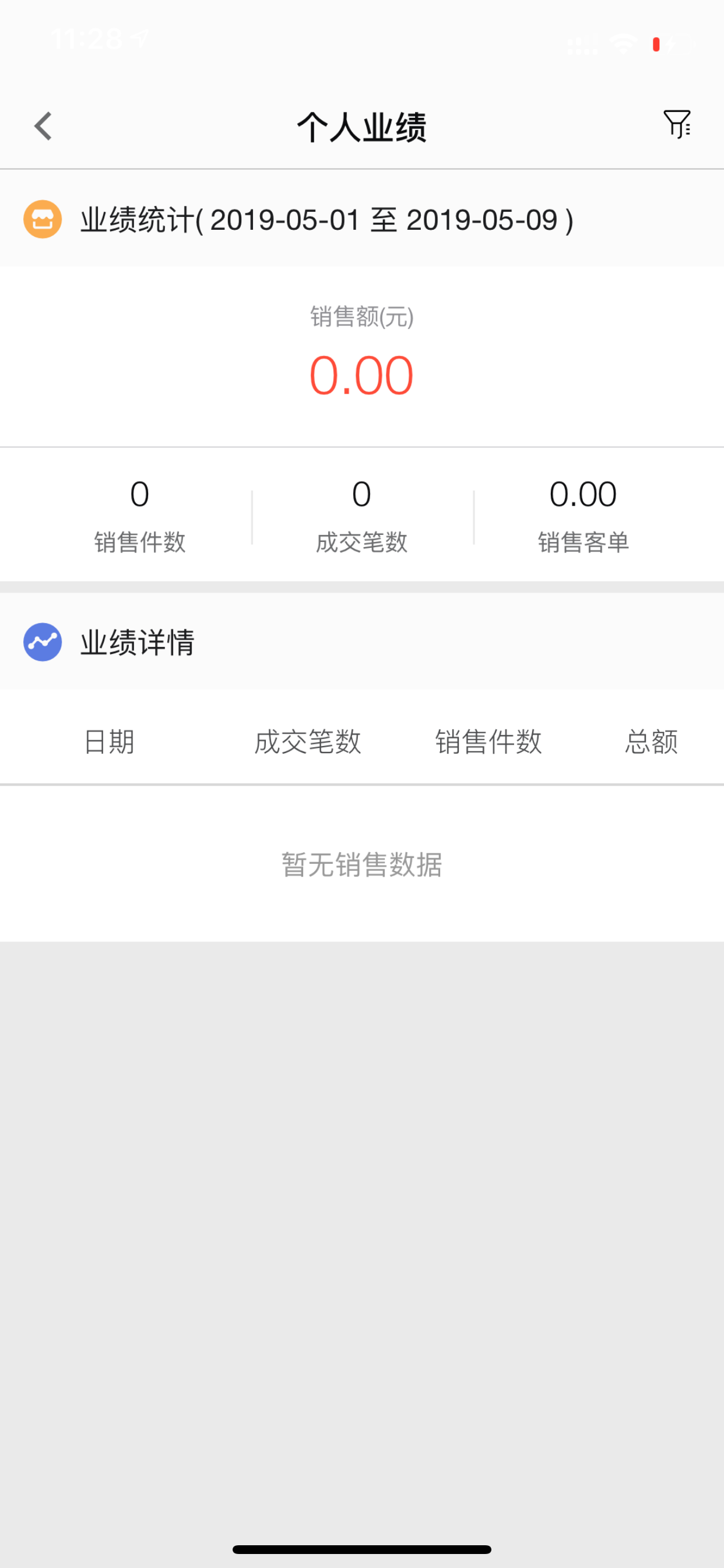Tap the red low battery indicator
Viewport: 724px width, 1568px height.
point(656,44)
